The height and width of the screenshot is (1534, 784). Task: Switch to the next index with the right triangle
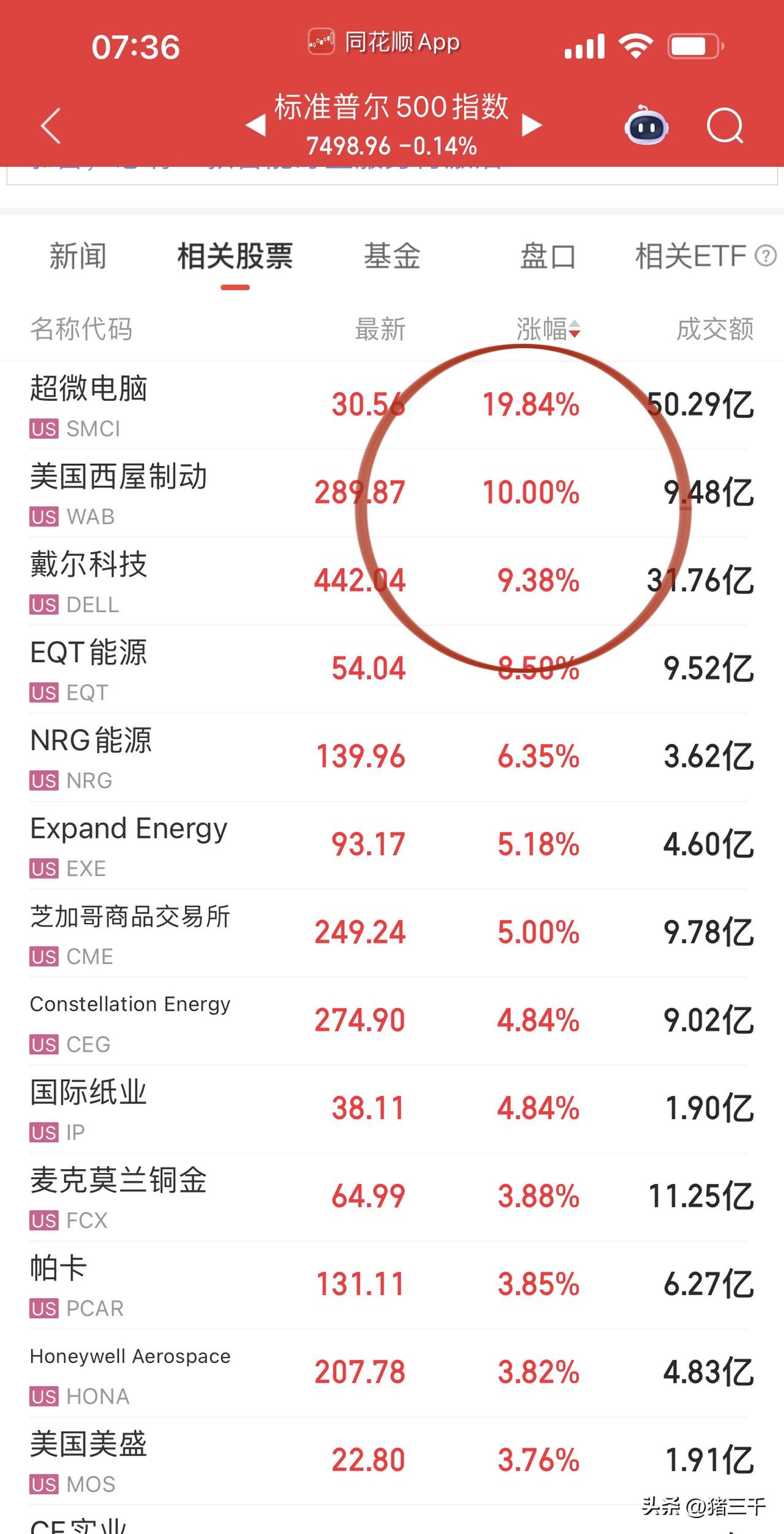(532, 125)
